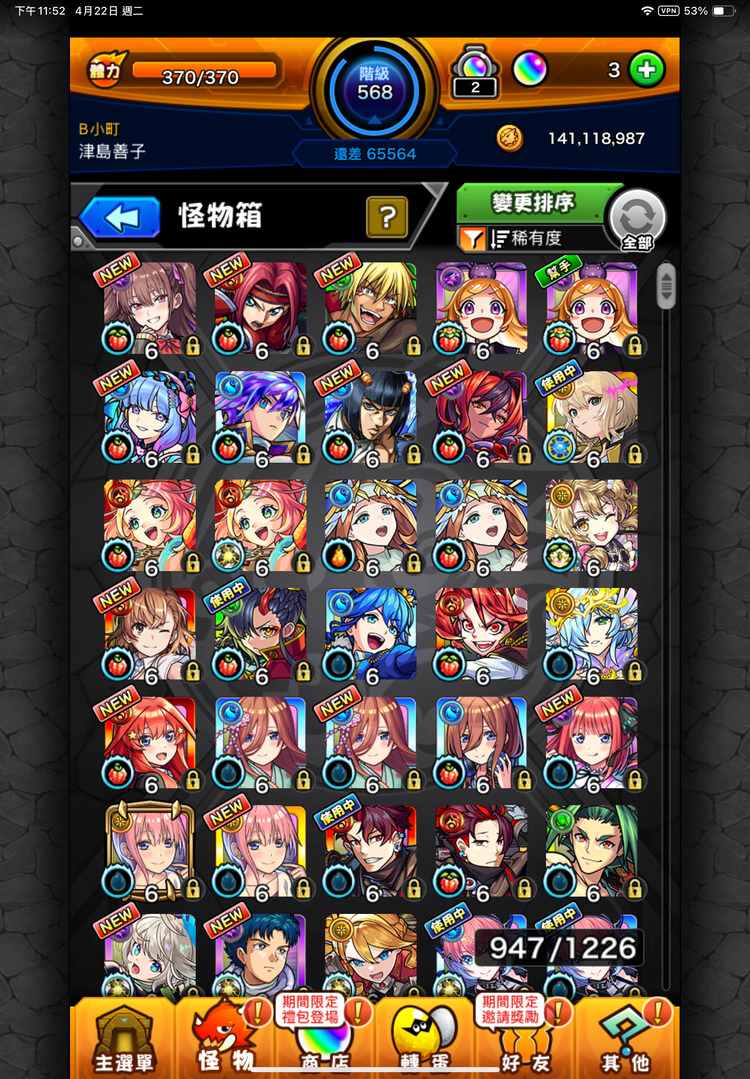Switch to the 主選單 tab
Viewport: 750px width, 1079px height.
[123, 1040]
